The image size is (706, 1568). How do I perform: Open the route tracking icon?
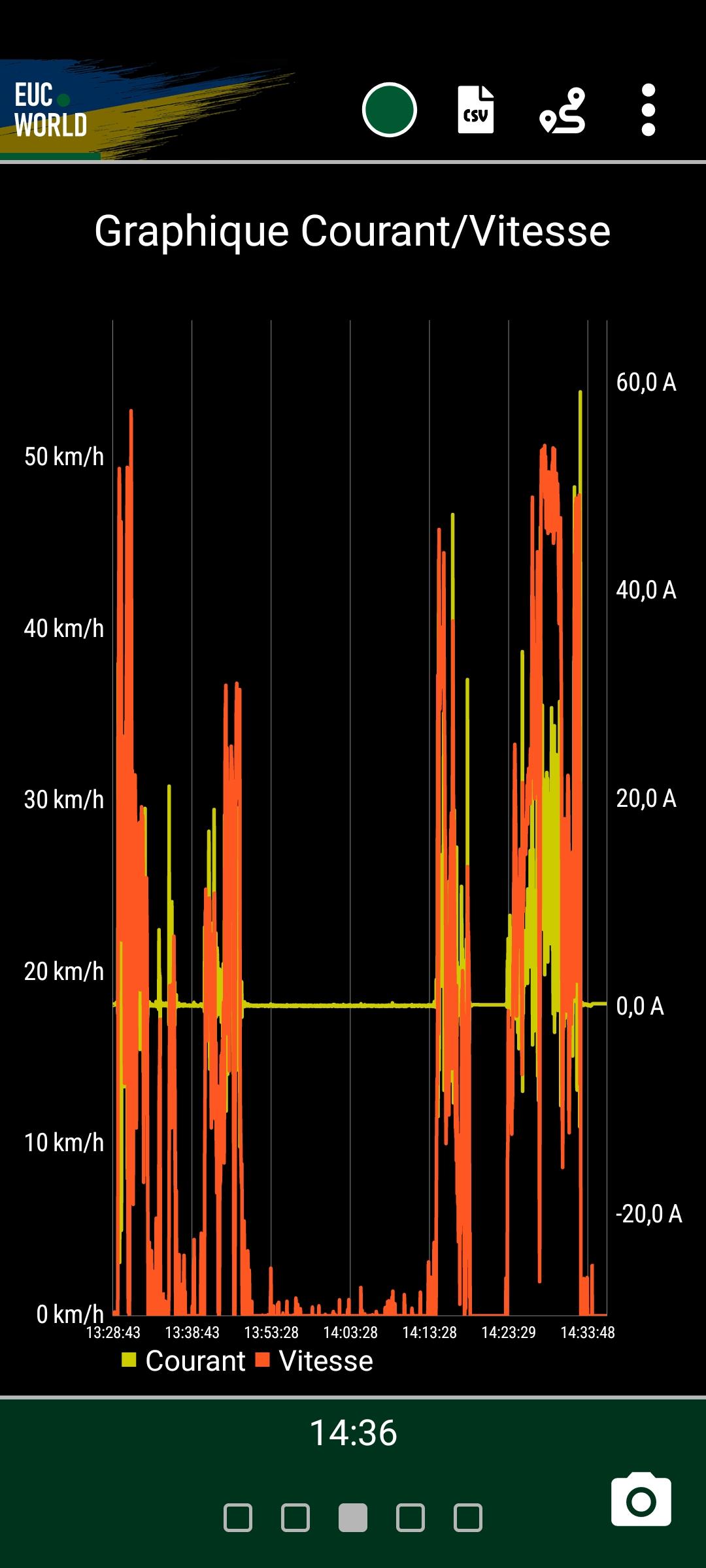562,110
